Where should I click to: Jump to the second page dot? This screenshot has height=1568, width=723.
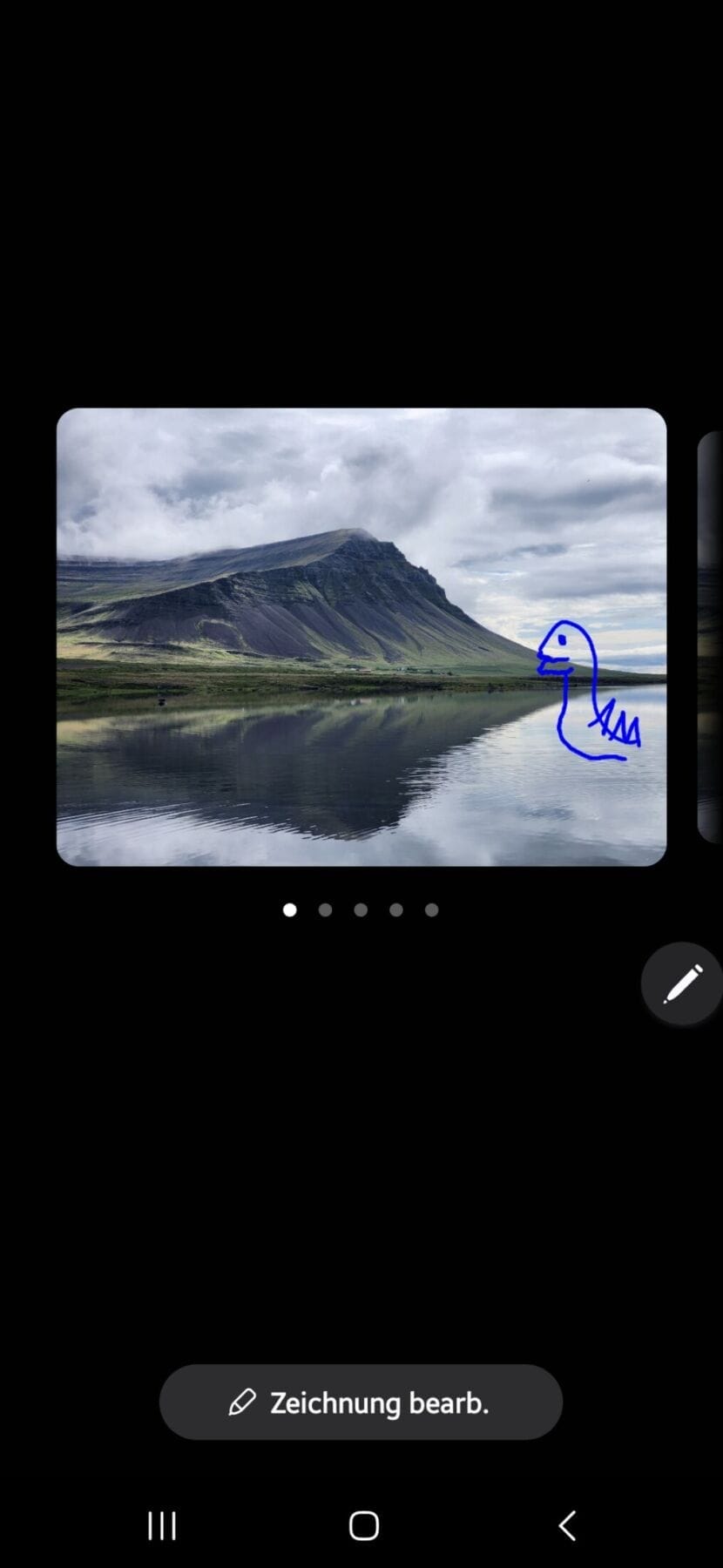tap(326, 909)
